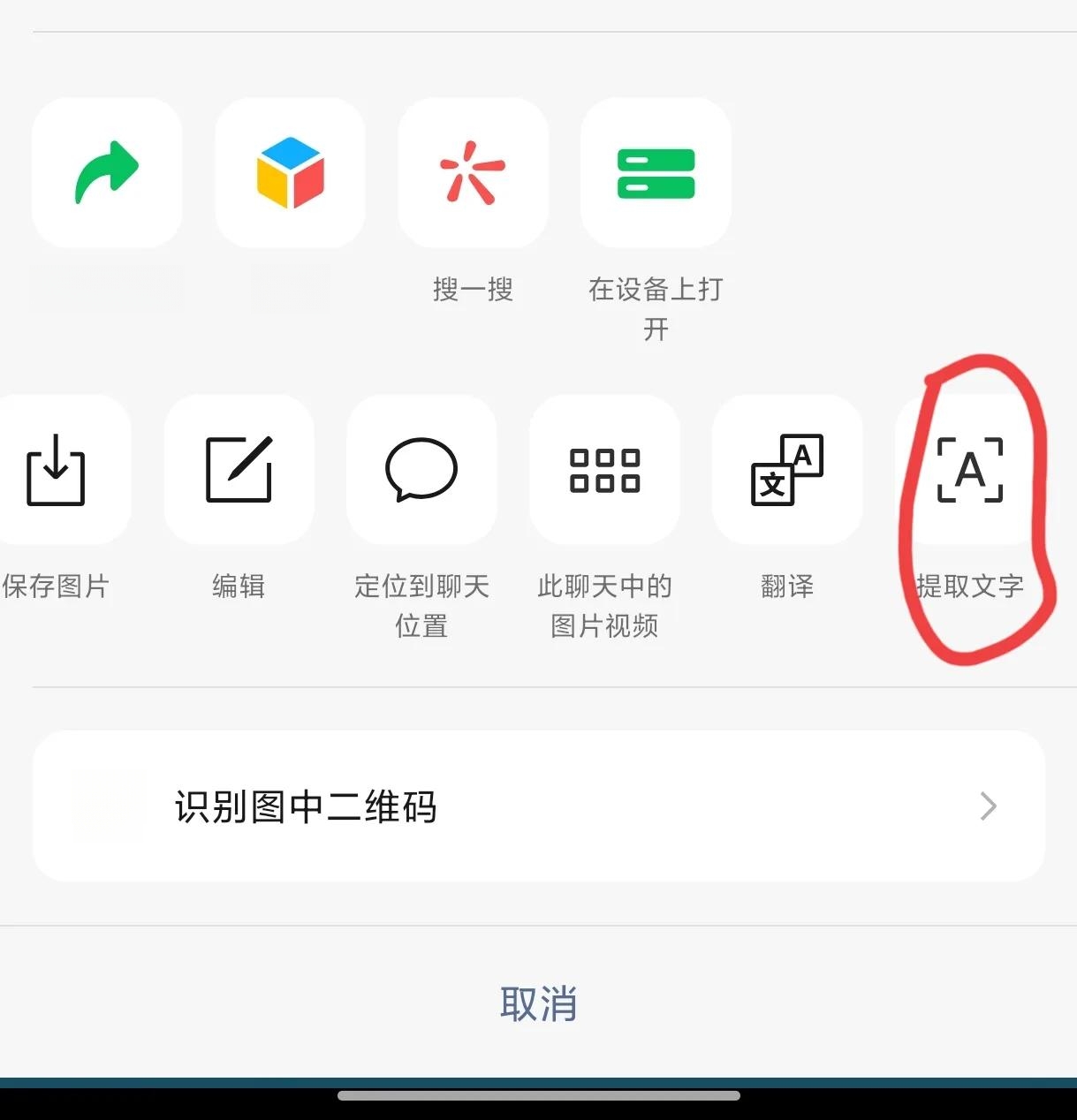Save the picture via 保存图片

[x=56, y=469]
